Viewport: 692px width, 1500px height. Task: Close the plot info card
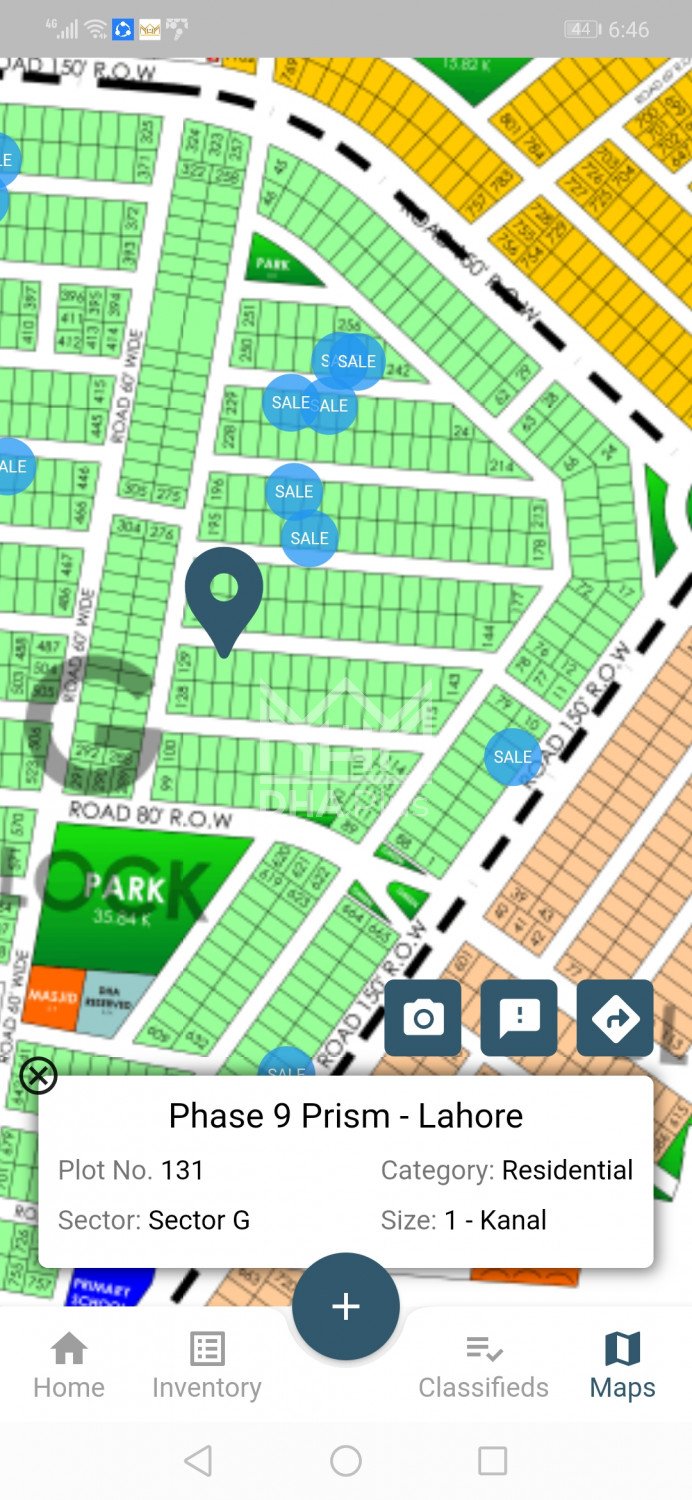[x=39, y=1076]
